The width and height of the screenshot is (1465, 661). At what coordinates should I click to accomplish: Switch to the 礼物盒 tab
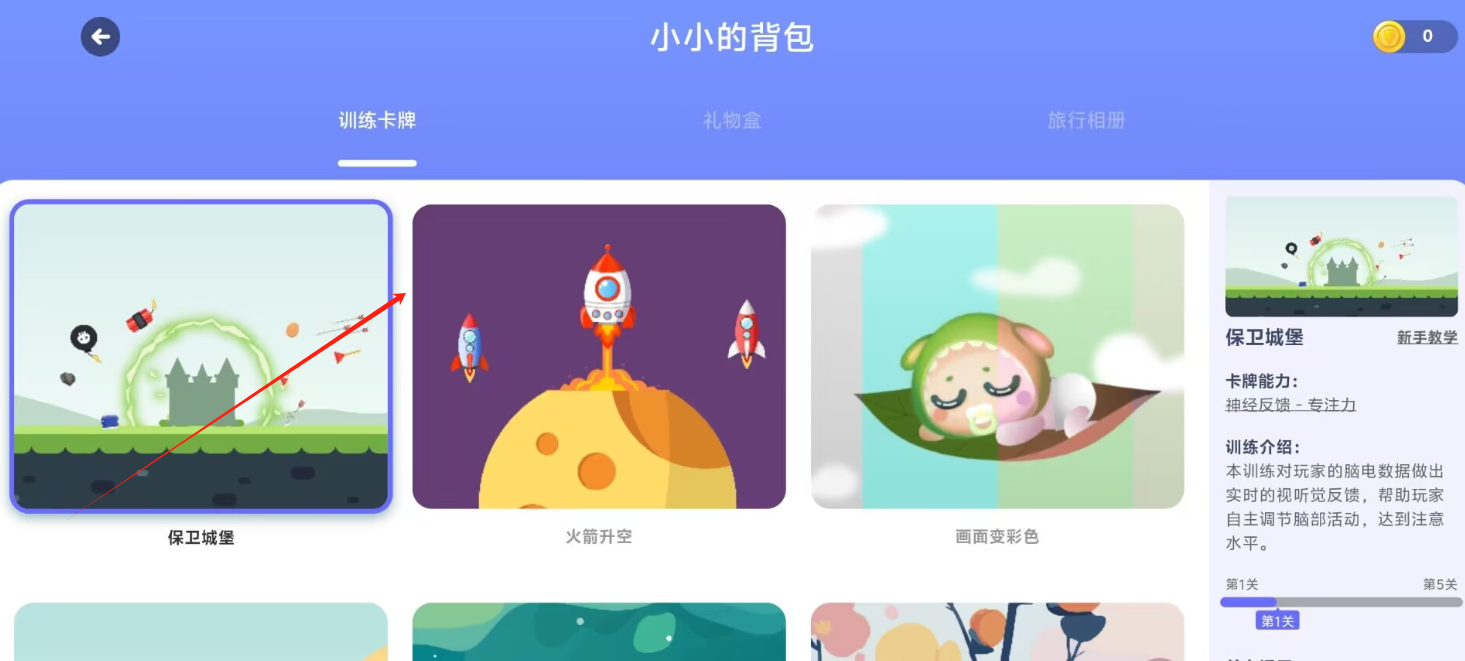tap(732, 121)
